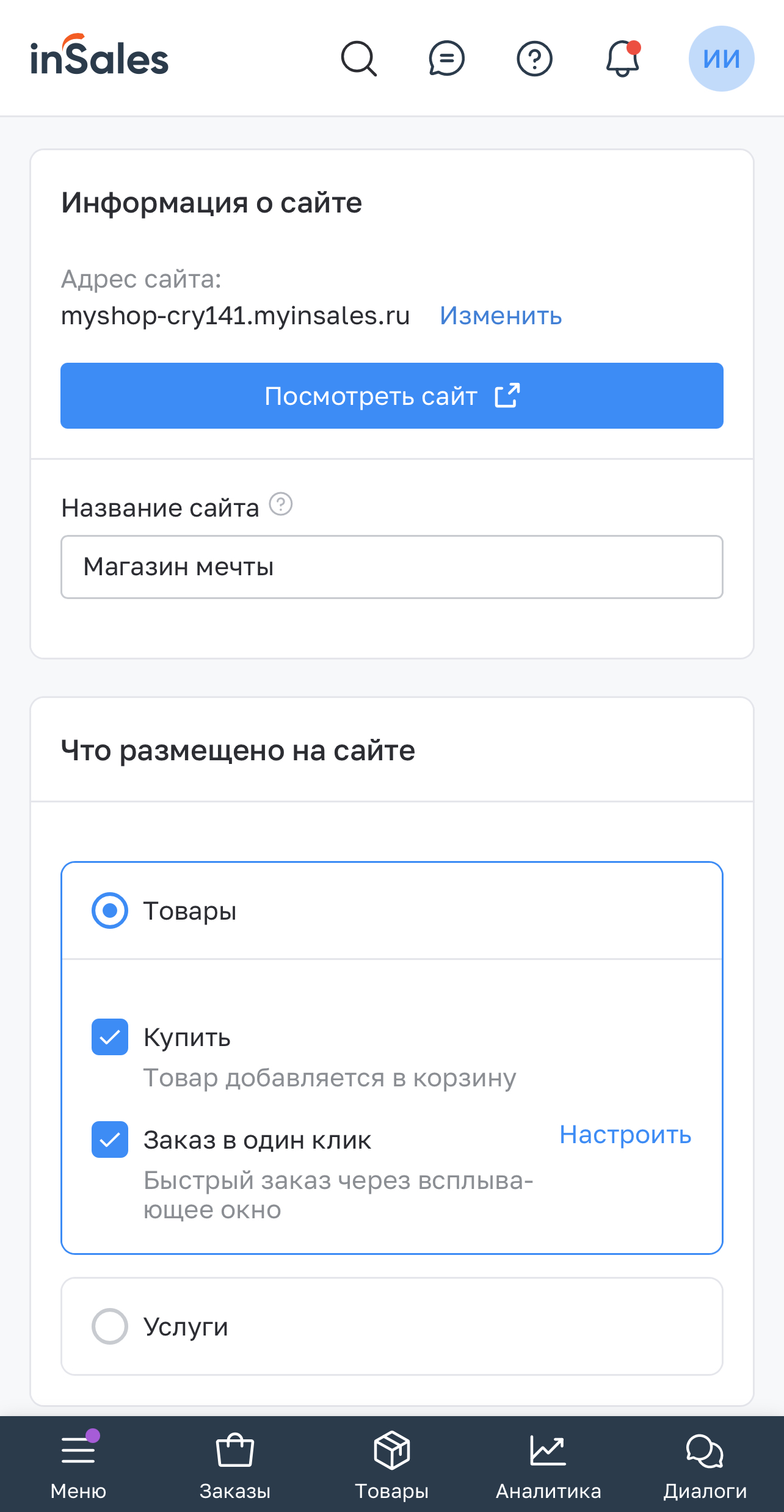784x1512 pixels.
Task: Switch to the Аналитика tab
Action: click(x=548, y=1464)
